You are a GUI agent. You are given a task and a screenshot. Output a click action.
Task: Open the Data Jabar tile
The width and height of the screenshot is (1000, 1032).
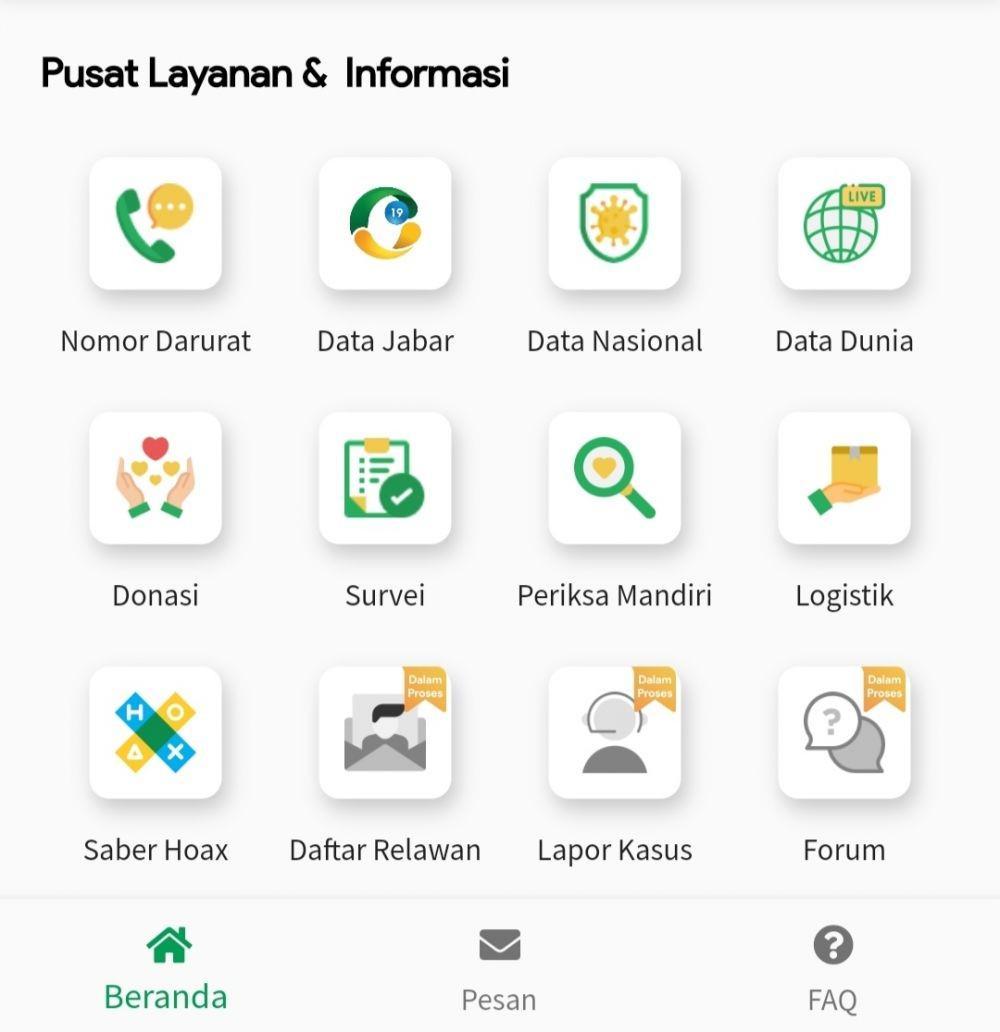[x=385, y=224]
